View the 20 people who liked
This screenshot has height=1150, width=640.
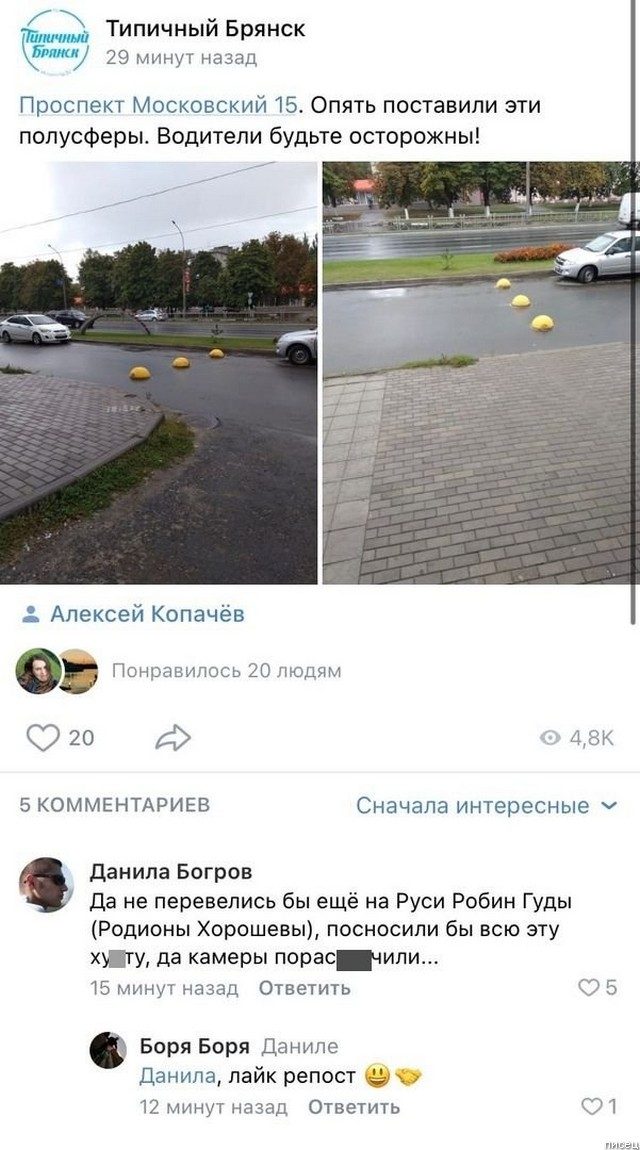225,671
